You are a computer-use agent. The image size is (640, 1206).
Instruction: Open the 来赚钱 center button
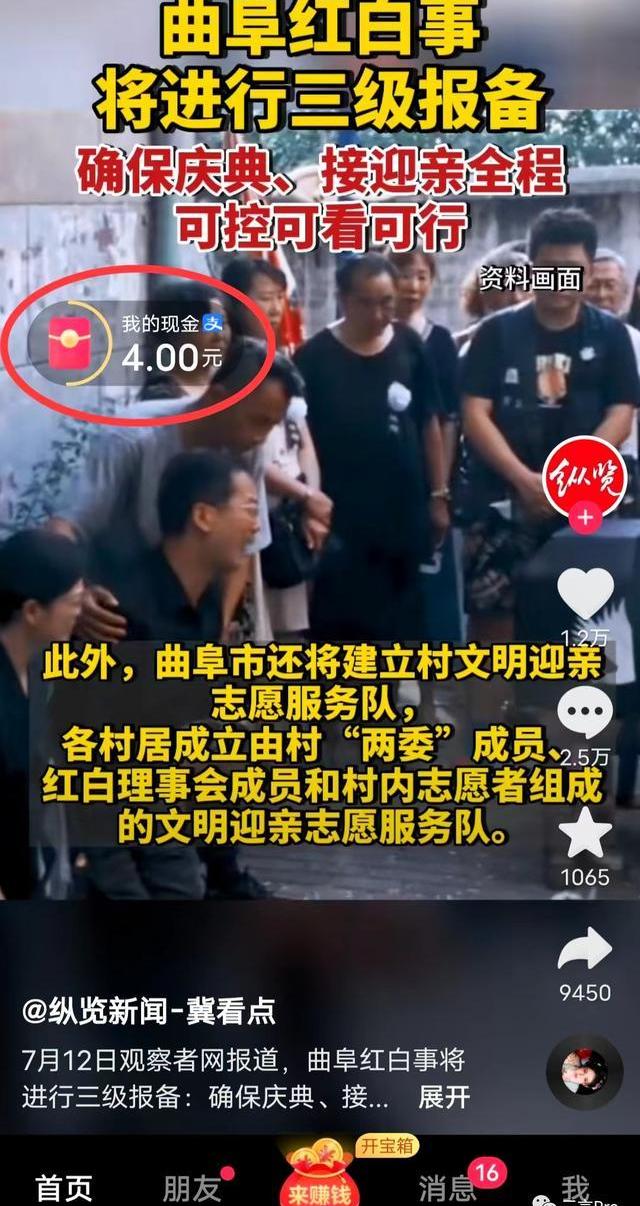(x=320, y=1180)
